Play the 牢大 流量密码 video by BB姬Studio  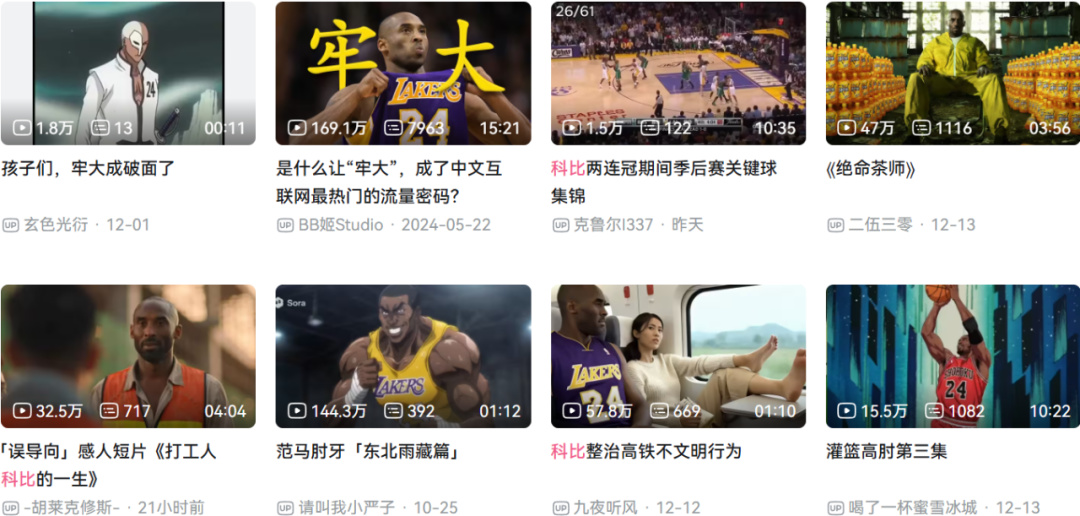coord(403,73)
